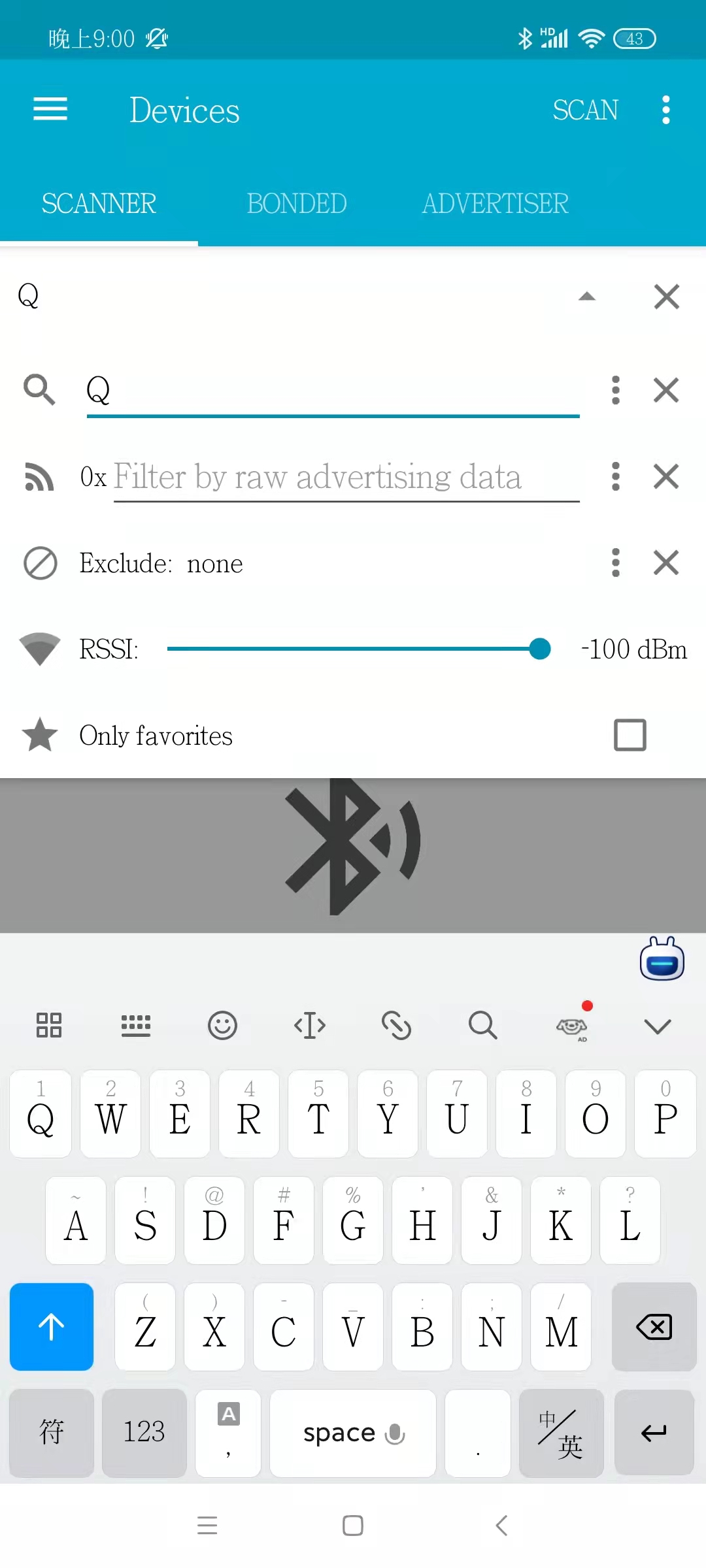This screenshot has width=706, height=1568.
Task: Open options for the Exclude filter
Action: pyautogui.click(x=615, y=563)
